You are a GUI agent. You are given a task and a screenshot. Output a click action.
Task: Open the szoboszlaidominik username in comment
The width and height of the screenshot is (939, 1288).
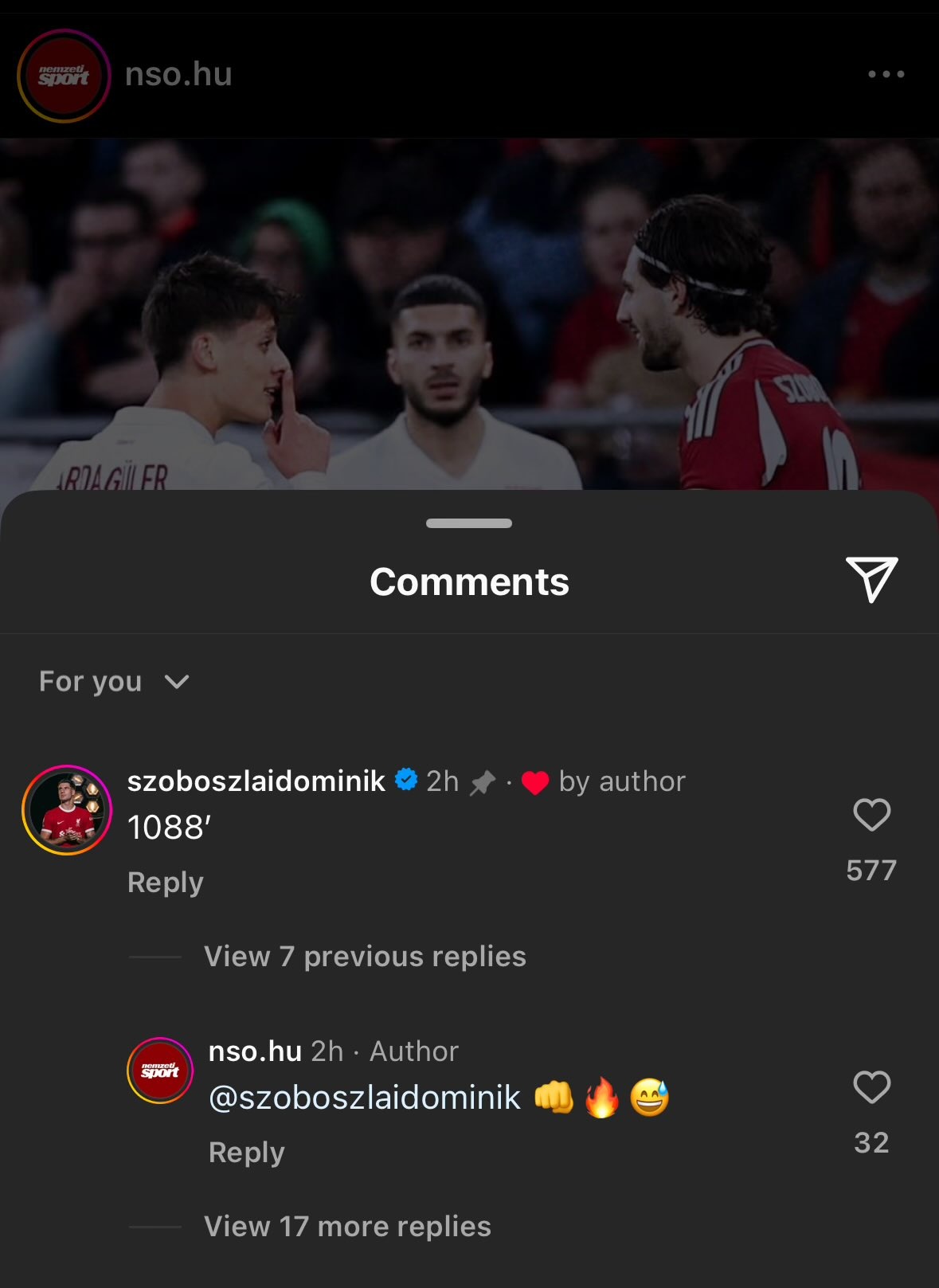pos(256,781)
